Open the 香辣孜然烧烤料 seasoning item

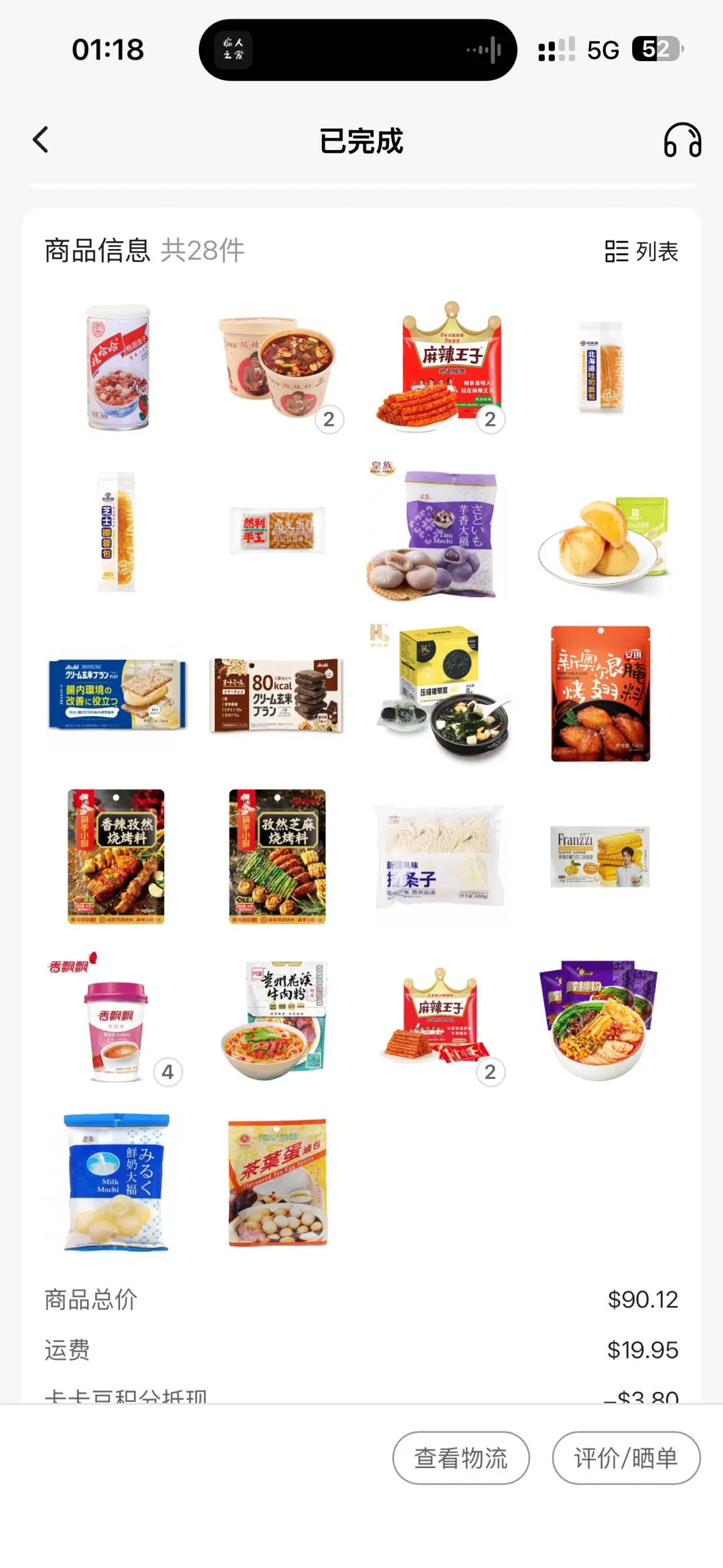116,857
